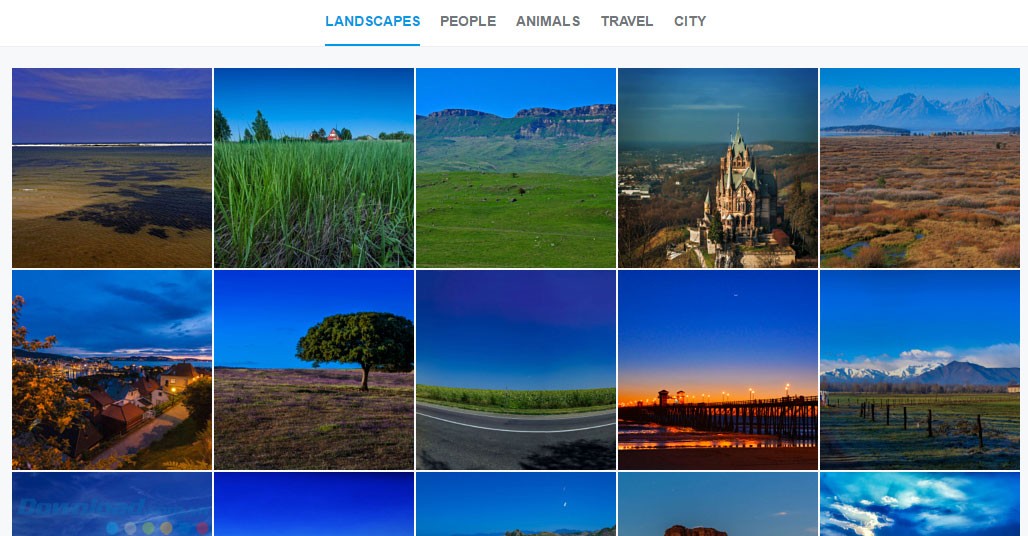Image resolution: width=1028 pixels, height=536 pixels.
Task: Open the coastal town at dusk photo
Action: [112, 370]
